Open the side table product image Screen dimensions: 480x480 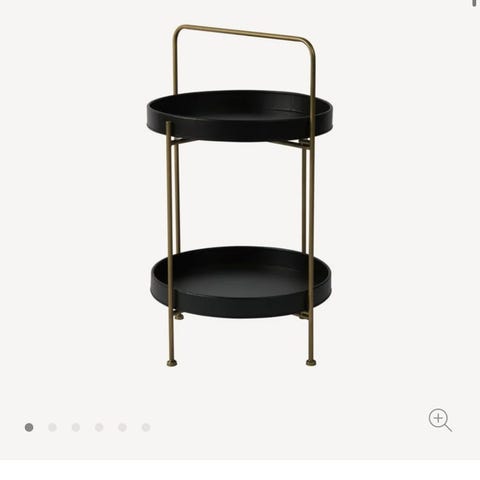[240, 196]
